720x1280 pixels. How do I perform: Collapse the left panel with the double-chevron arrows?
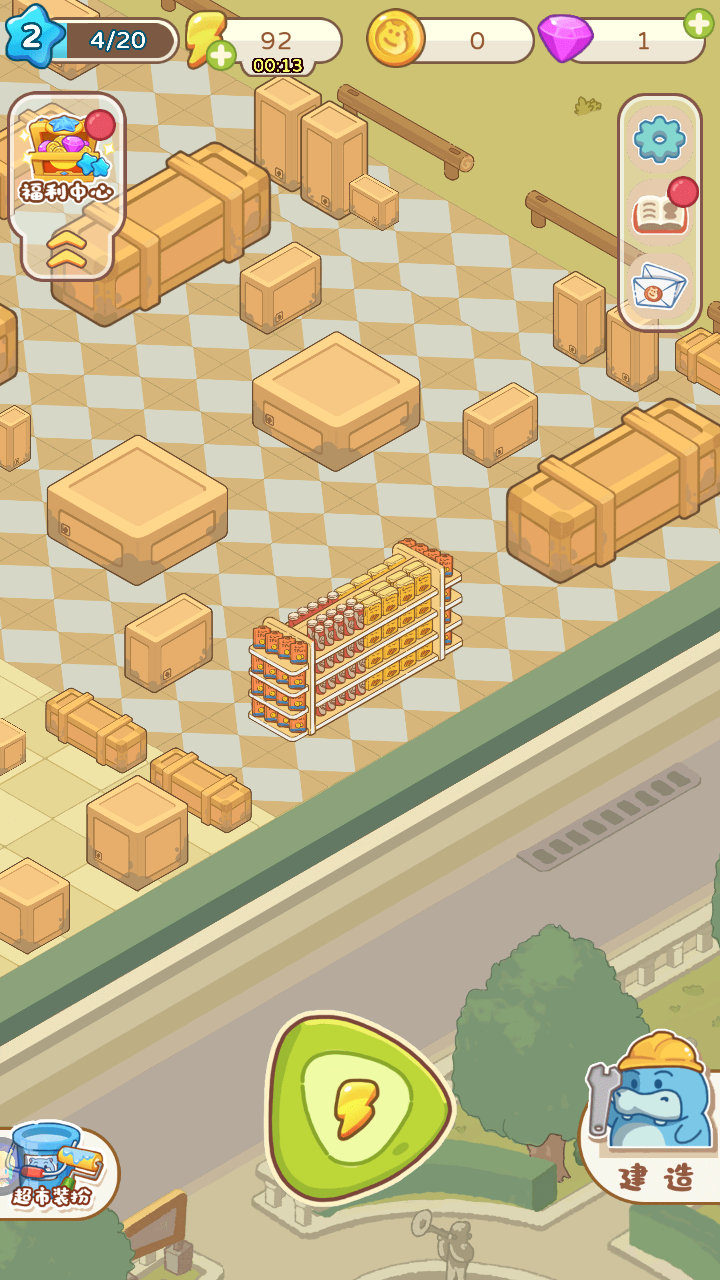click(66, 254)
